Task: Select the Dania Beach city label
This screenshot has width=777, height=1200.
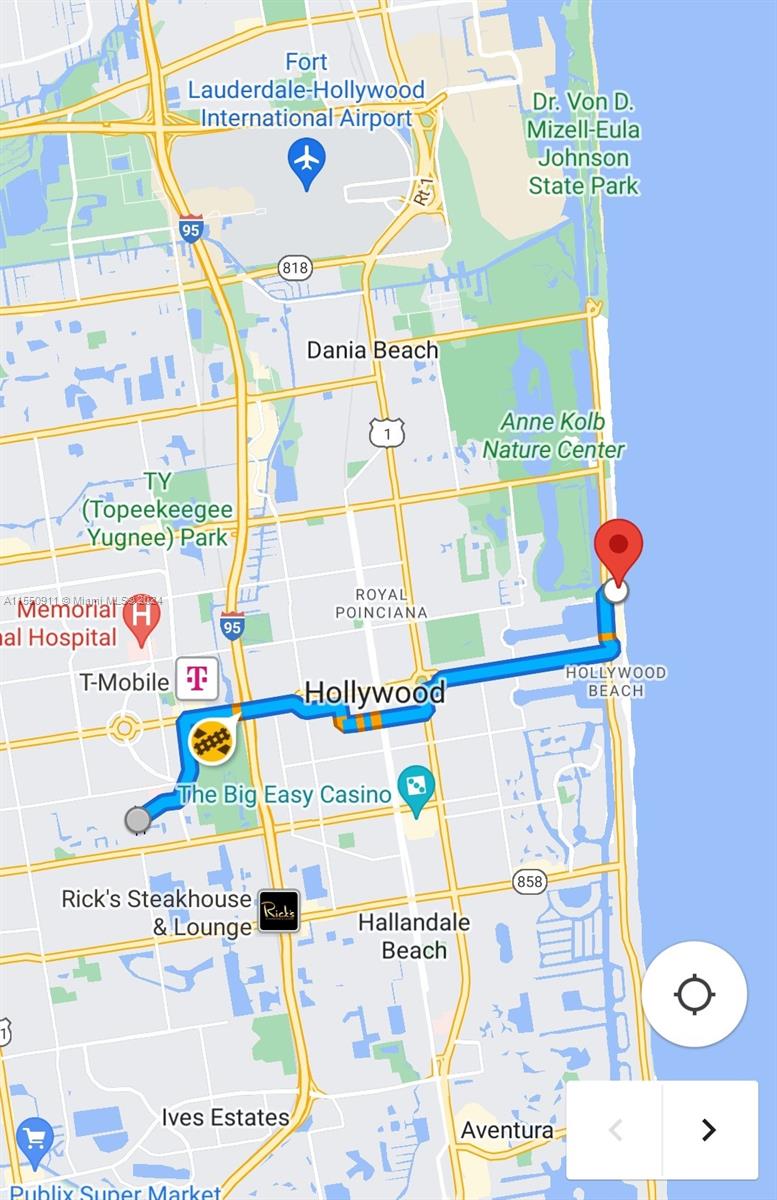Action: click(x=372, y=350)
